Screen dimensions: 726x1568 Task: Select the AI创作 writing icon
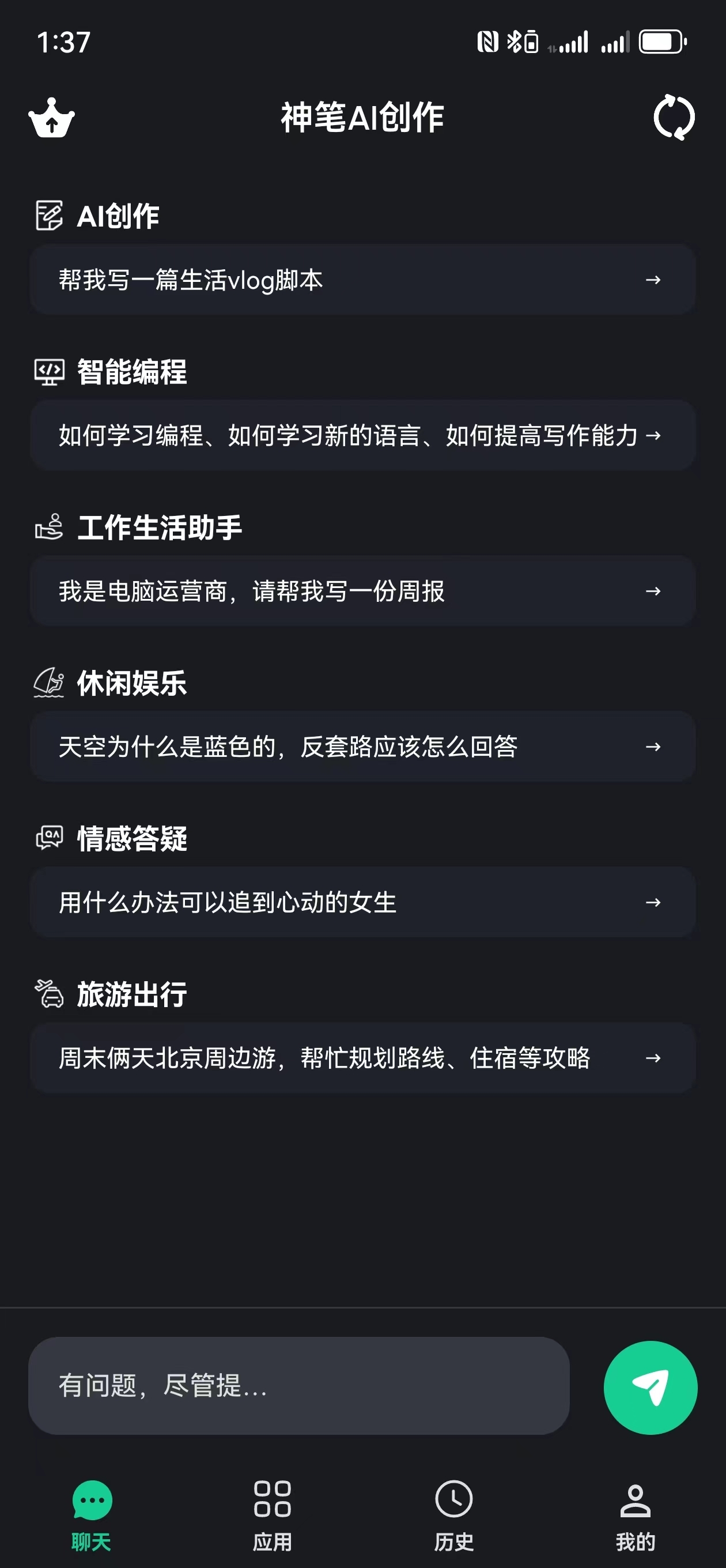[x=50, y=216]
